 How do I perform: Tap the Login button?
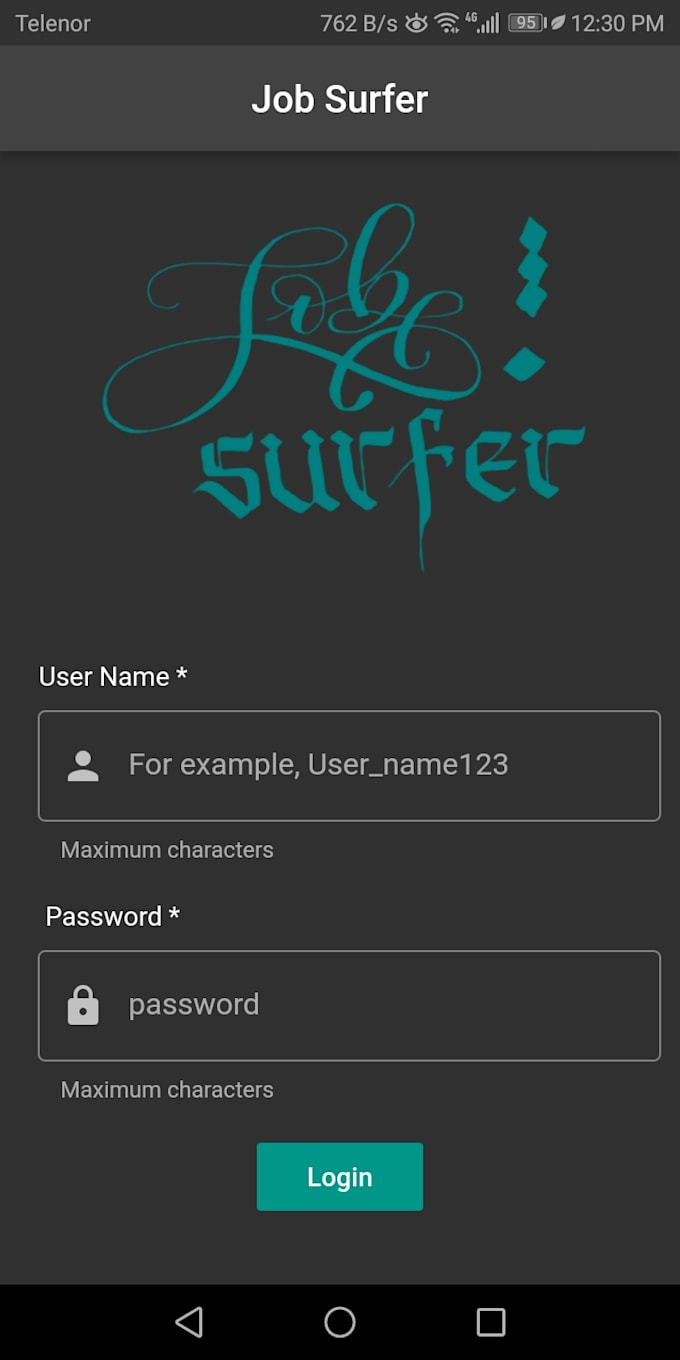pyautogui.click(x=339, y=1177)
